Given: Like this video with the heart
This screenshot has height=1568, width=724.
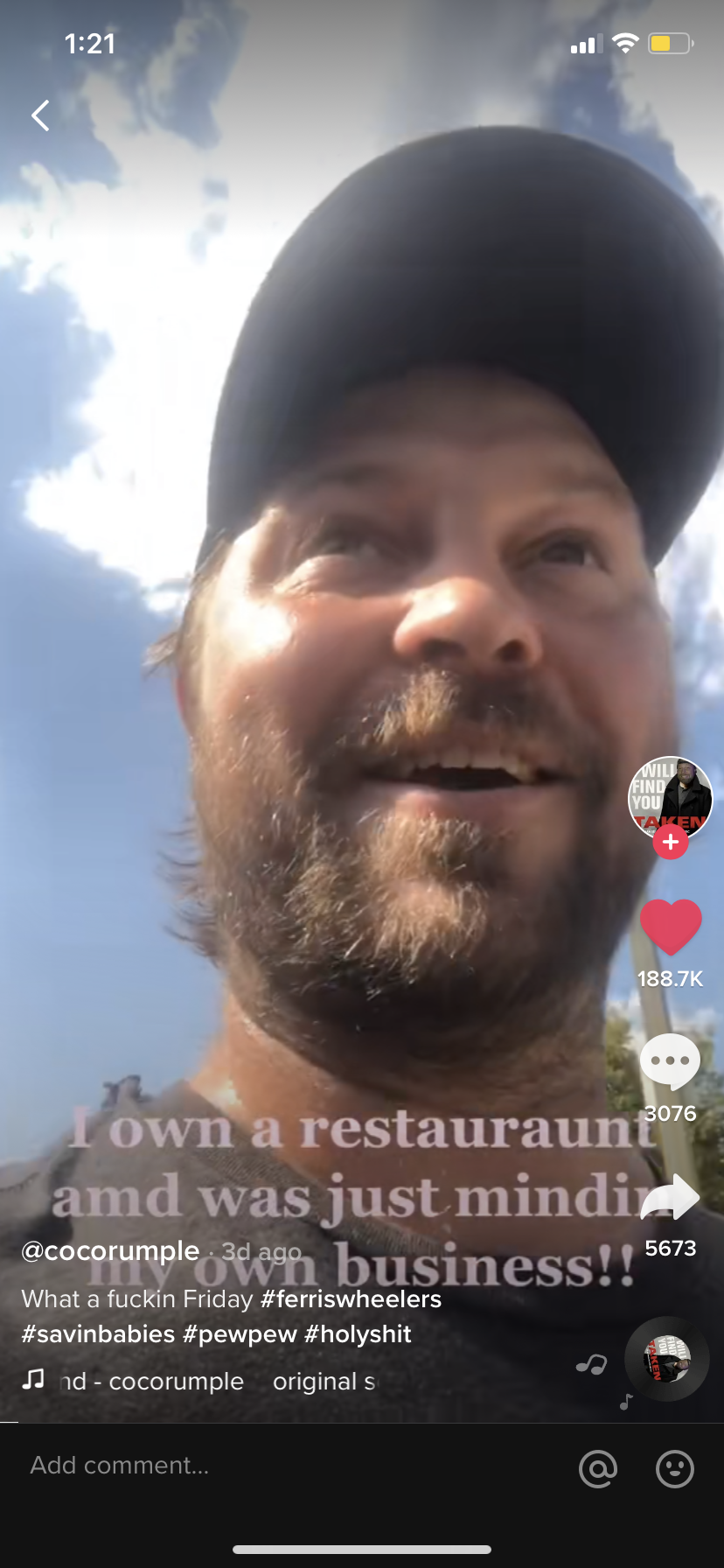Looking at the screenshot, I should (x=671, y=927).
